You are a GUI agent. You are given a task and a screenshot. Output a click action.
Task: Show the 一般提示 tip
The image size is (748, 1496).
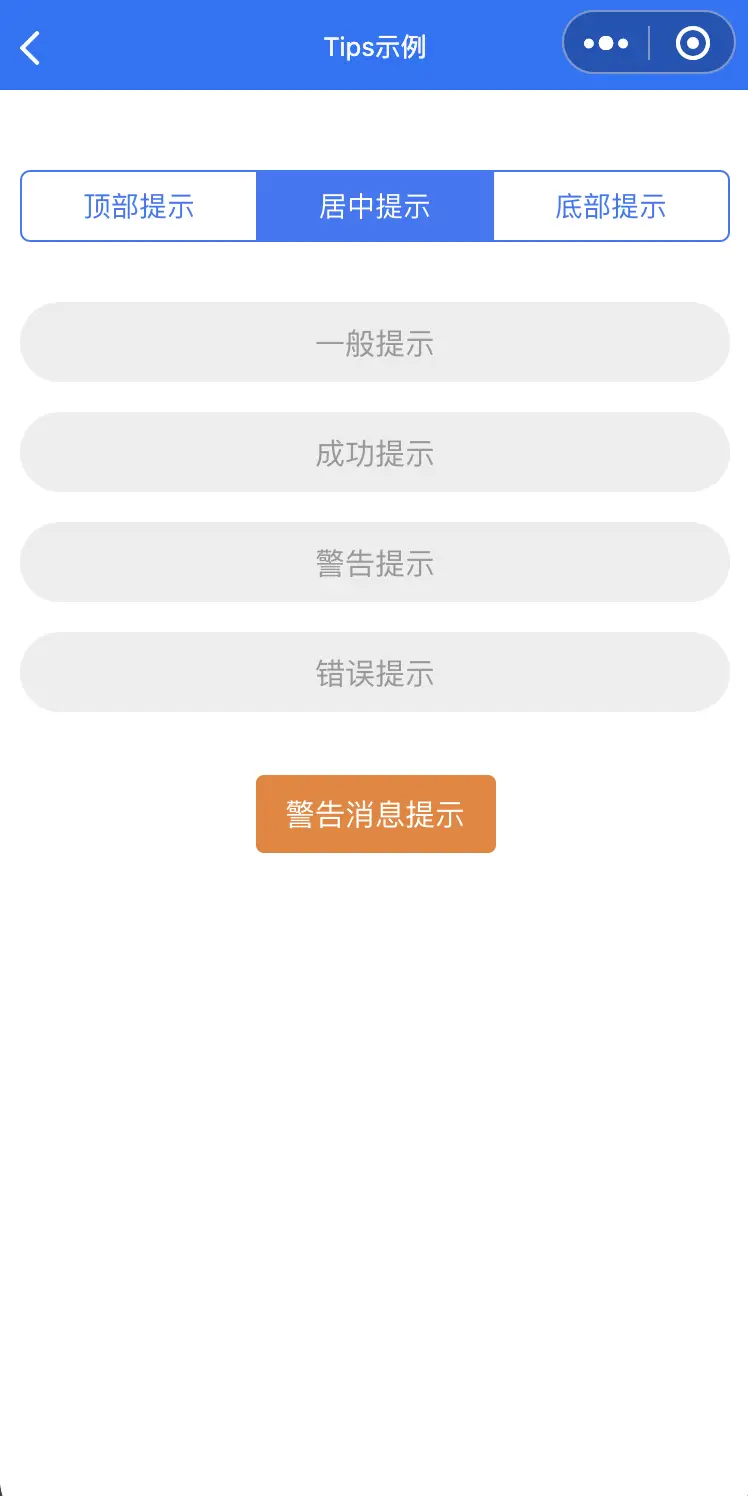tap(375, 342)
